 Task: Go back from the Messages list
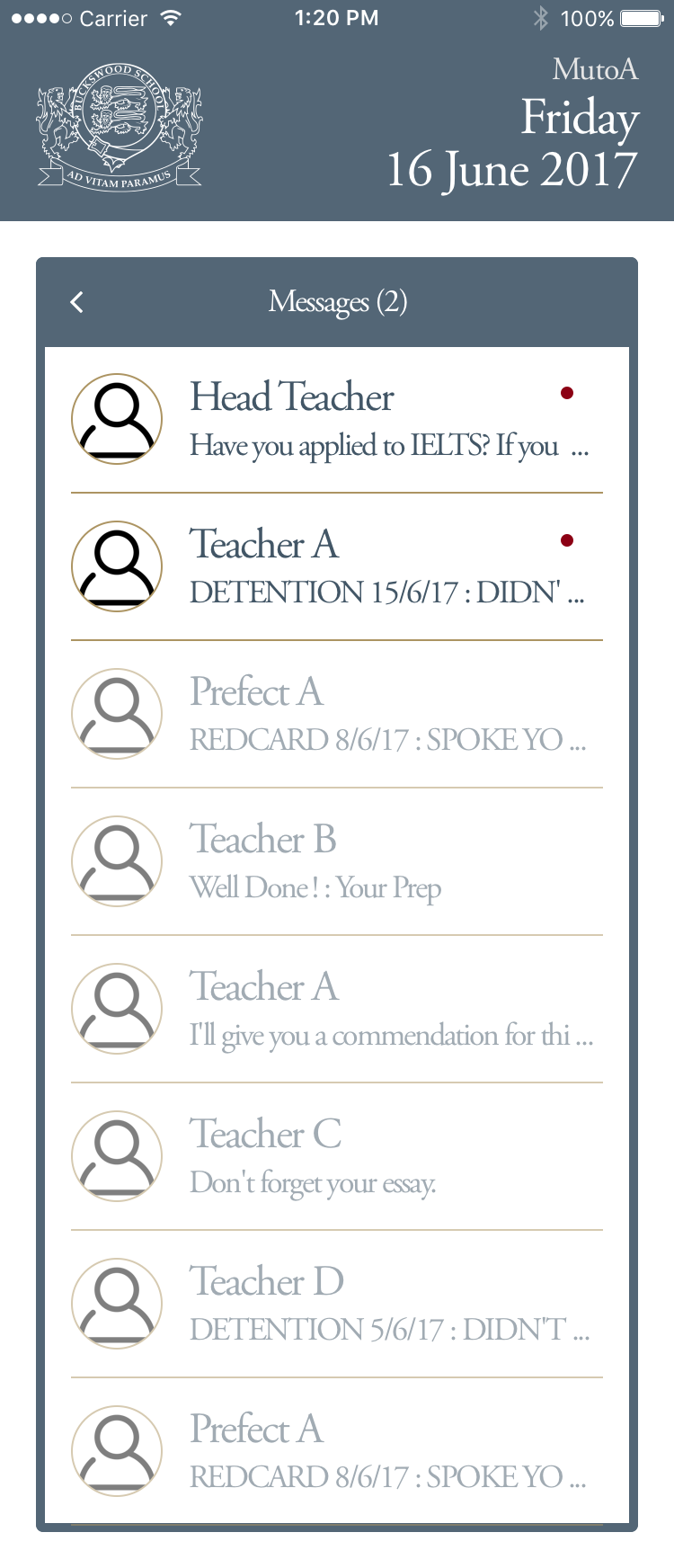pyautogui.click(x=77, y=302)
